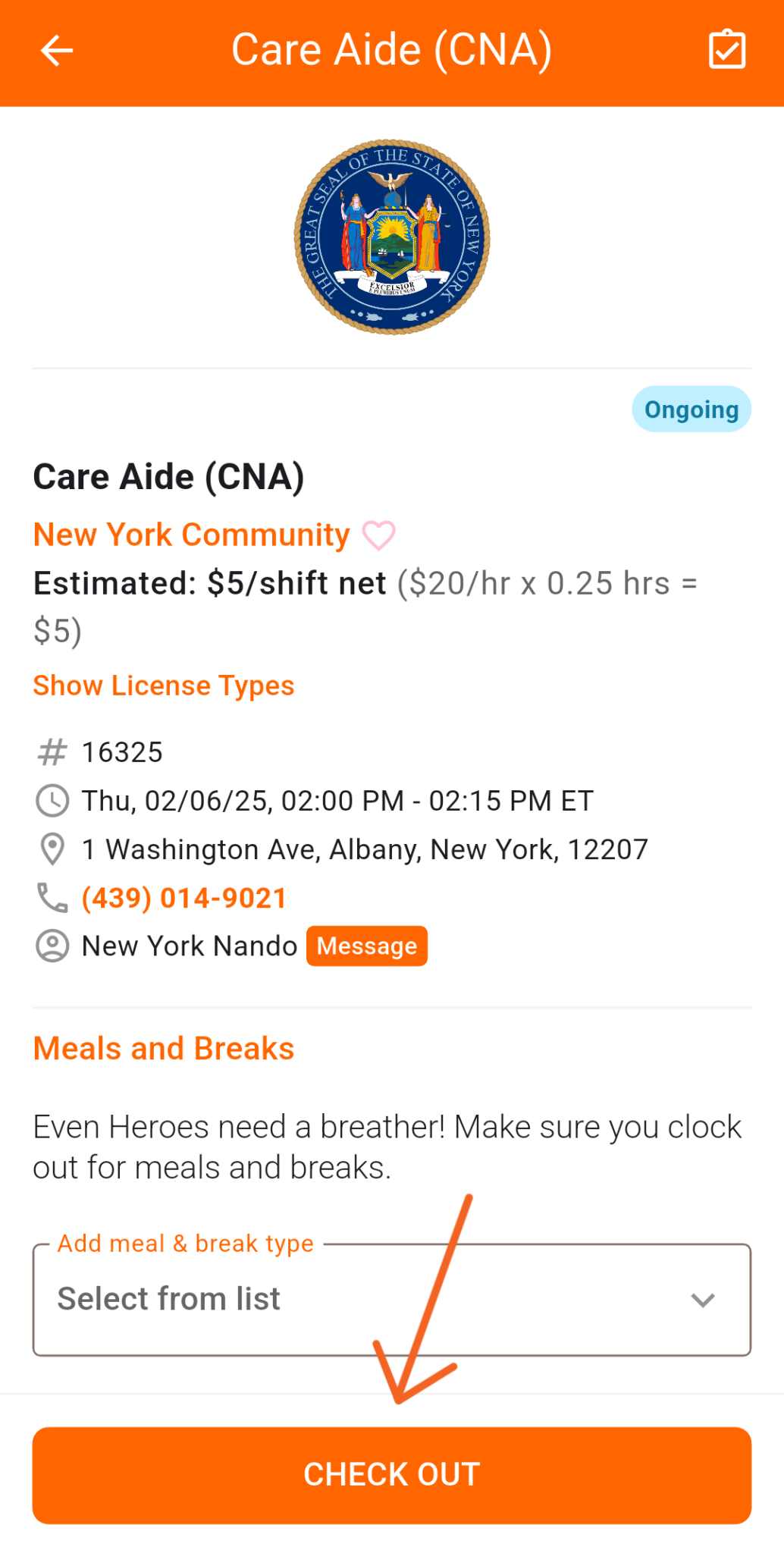Image resolution: width=784 pixels, height=1553 pixels.
Task: Go back using the arrow
Action: click(x=56, y=51)
